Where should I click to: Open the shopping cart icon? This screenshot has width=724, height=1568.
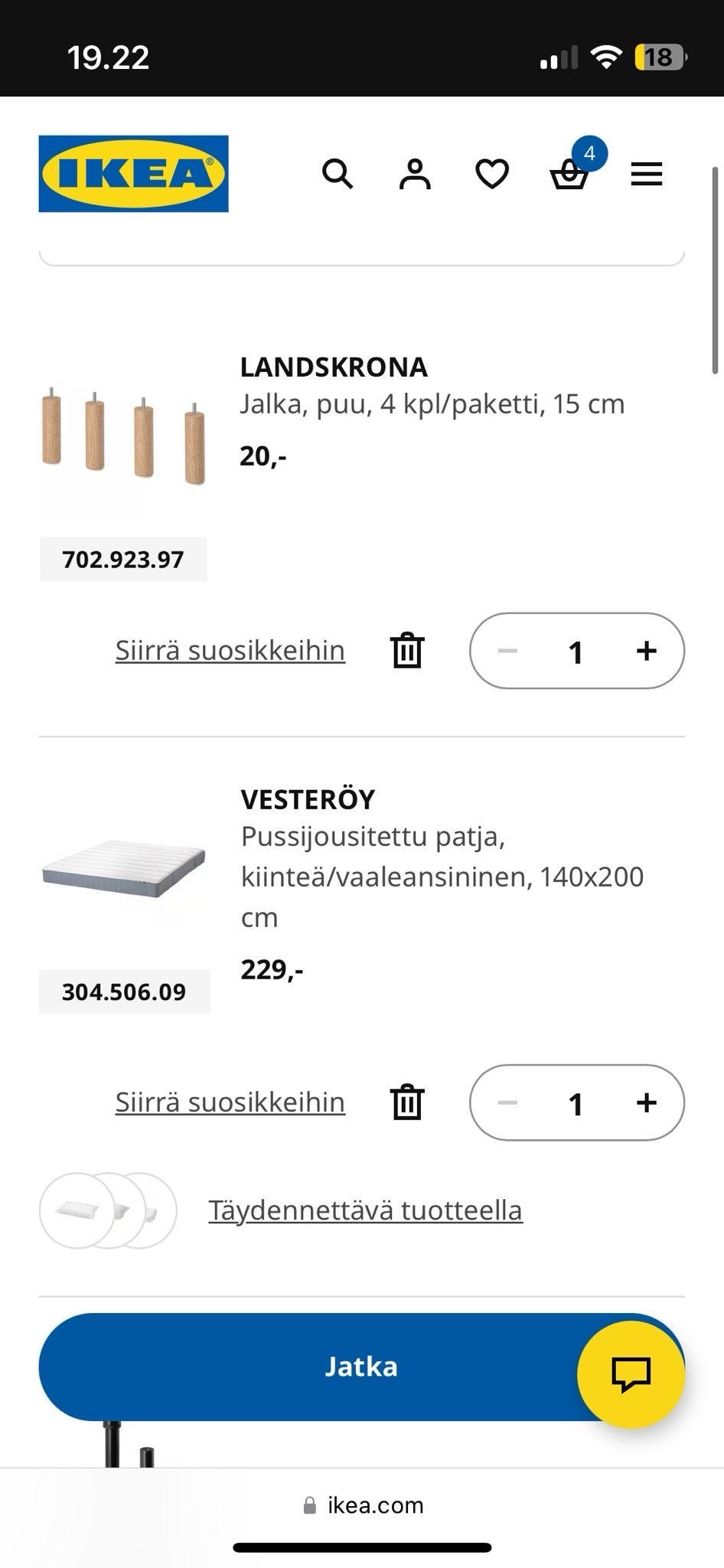point(570,176)
